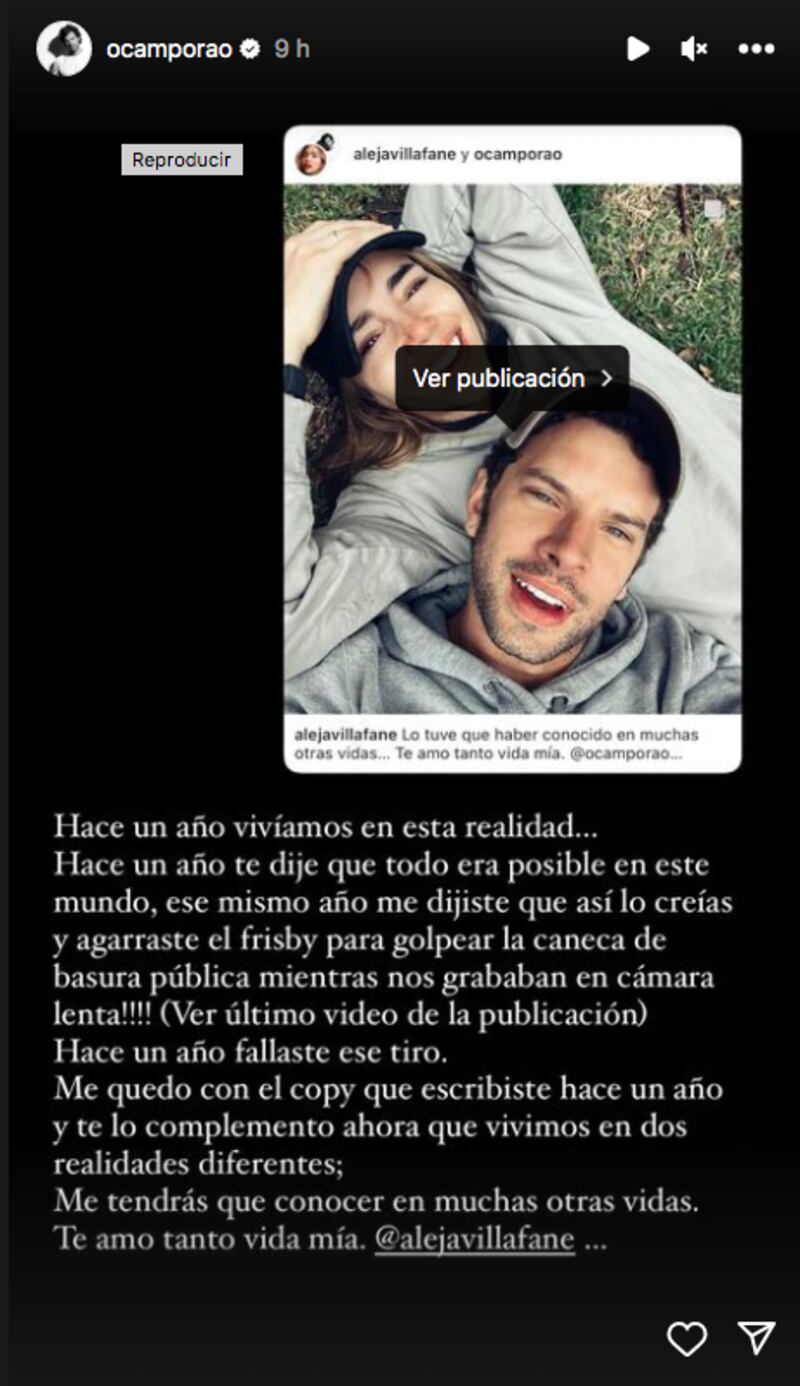
Task: Tap the Ver publicación button
Action: tap(512, 378)
